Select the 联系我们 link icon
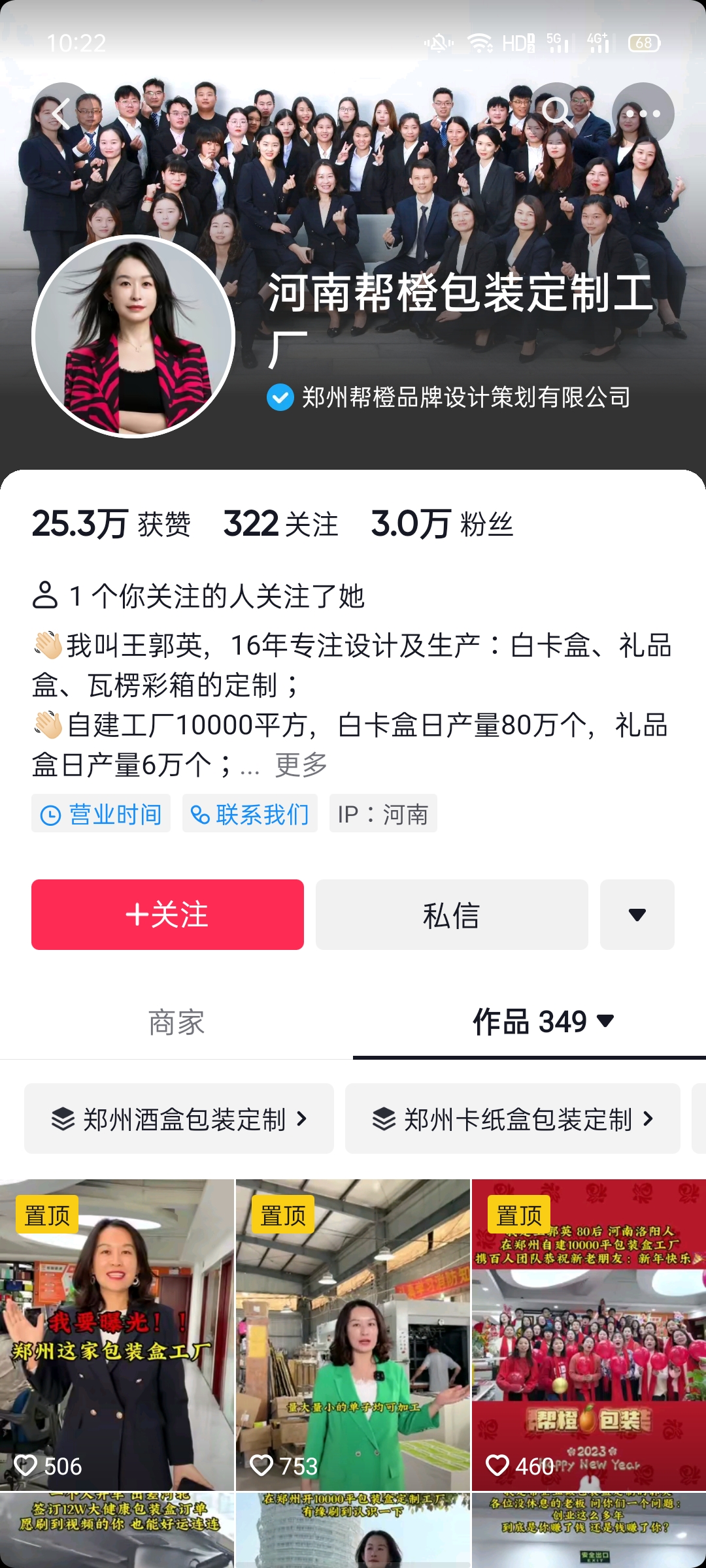 point(201,813)
